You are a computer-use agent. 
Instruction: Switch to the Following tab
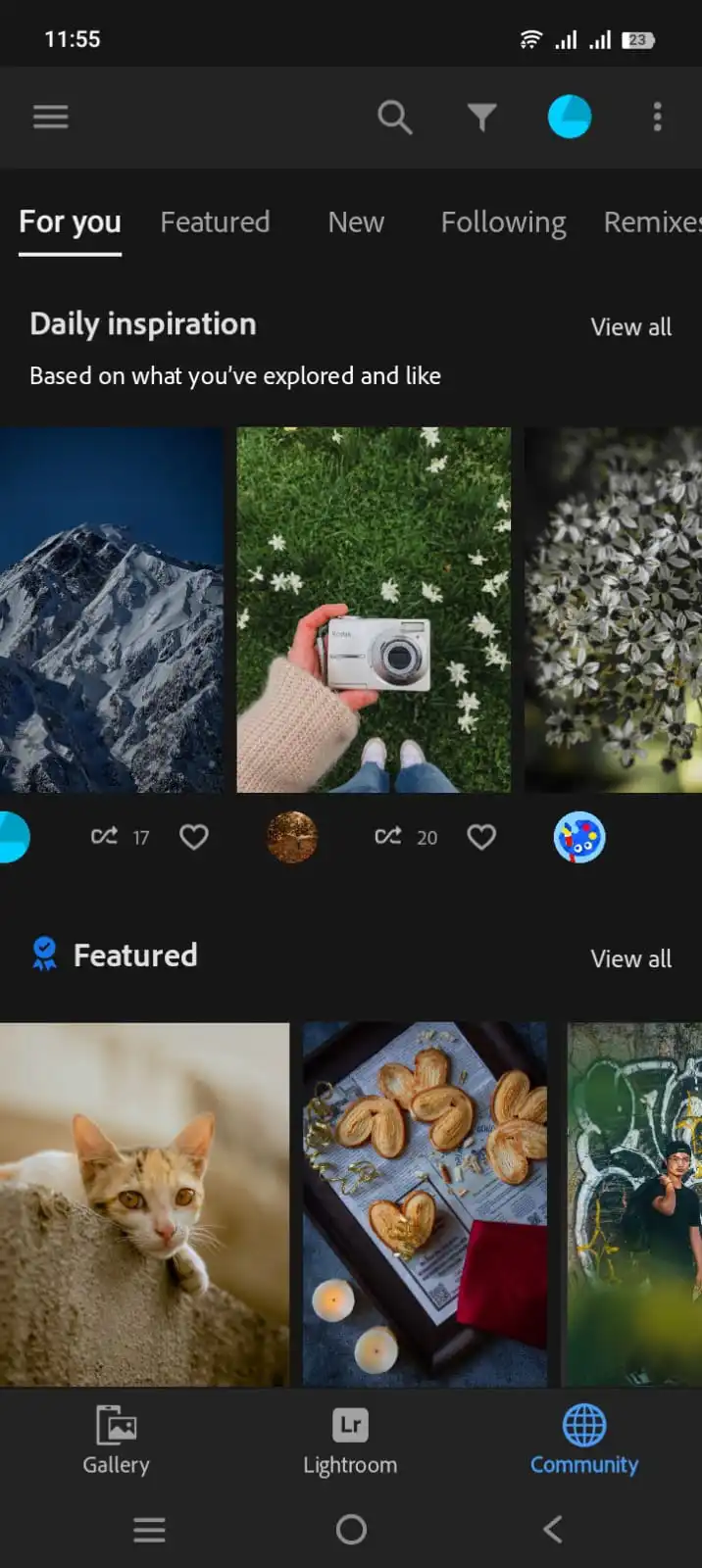pyautogui.click(x=503, y=222)
